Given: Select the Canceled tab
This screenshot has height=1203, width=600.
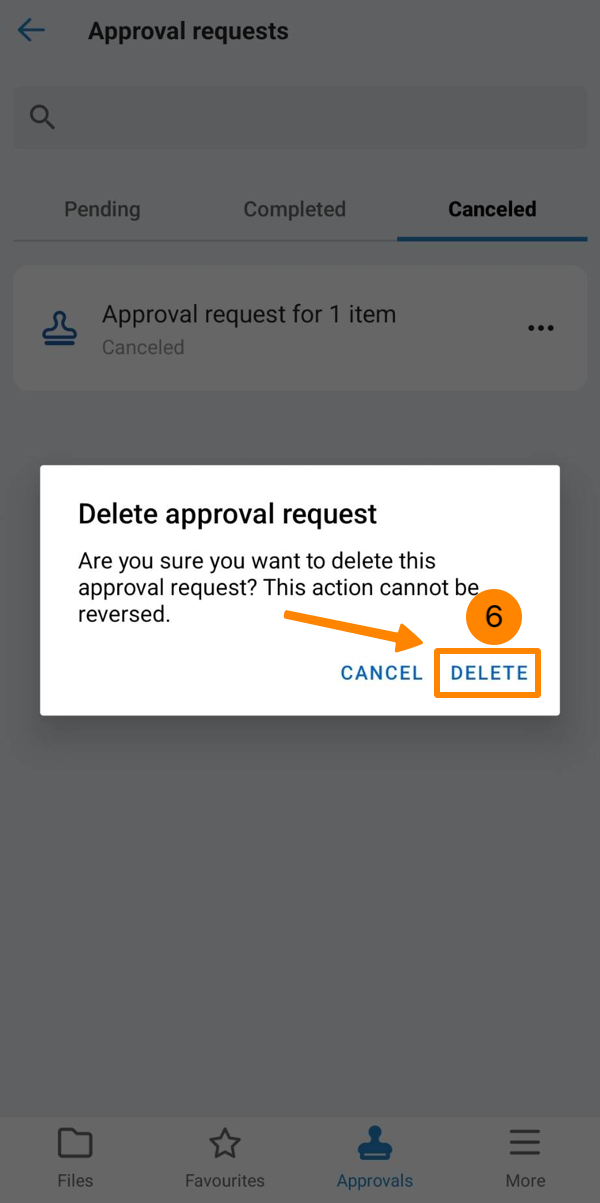Looking at the screenshot, I should [492, 209].
